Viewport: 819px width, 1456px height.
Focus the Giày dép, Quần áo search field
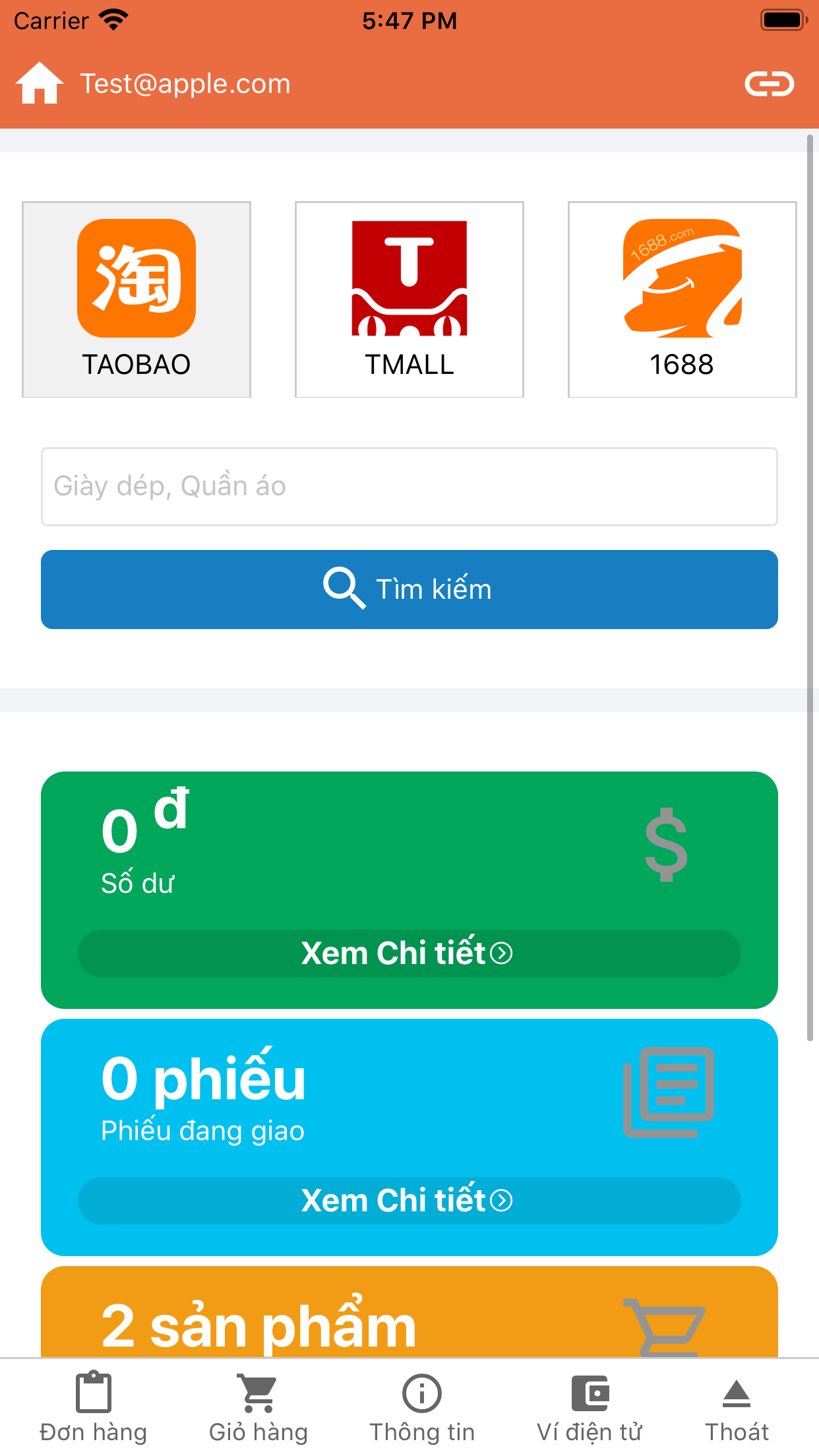point(409,487)
